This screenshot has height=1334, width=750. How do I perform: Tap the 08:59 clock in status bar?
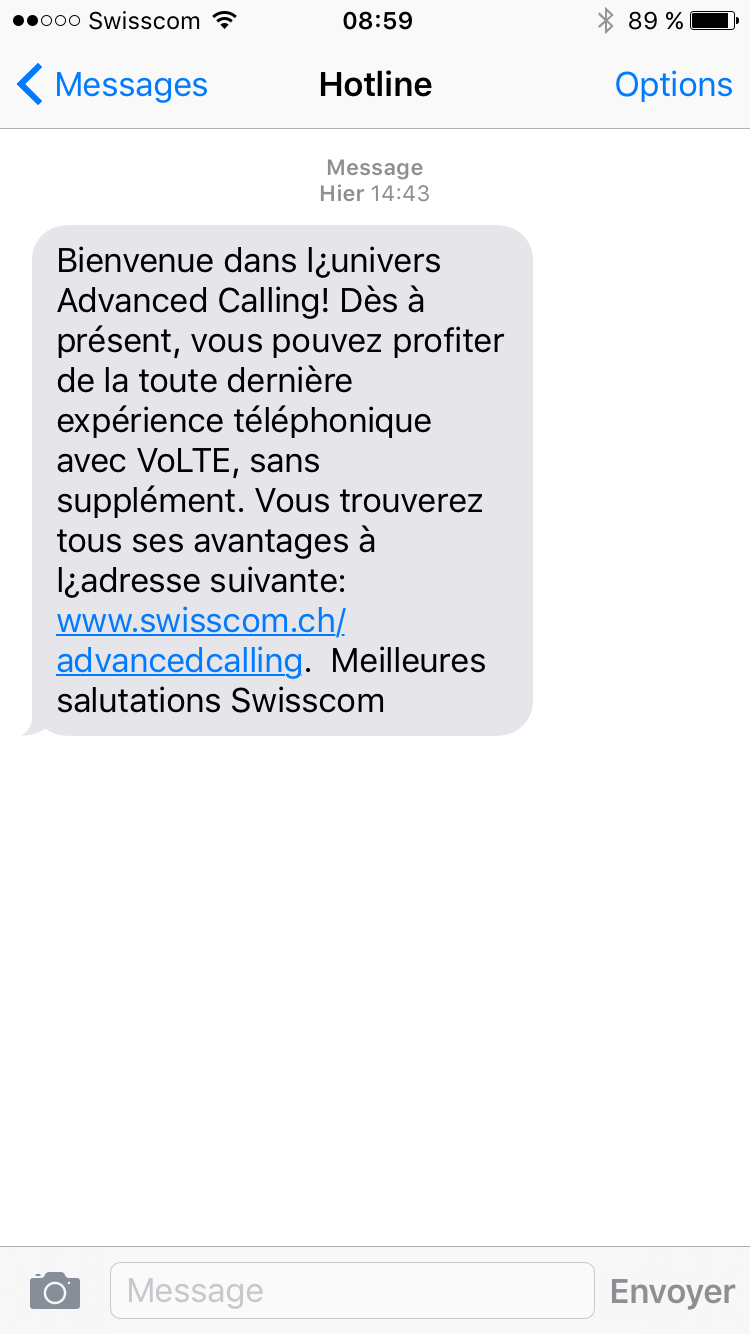click(x=377, y=20)
